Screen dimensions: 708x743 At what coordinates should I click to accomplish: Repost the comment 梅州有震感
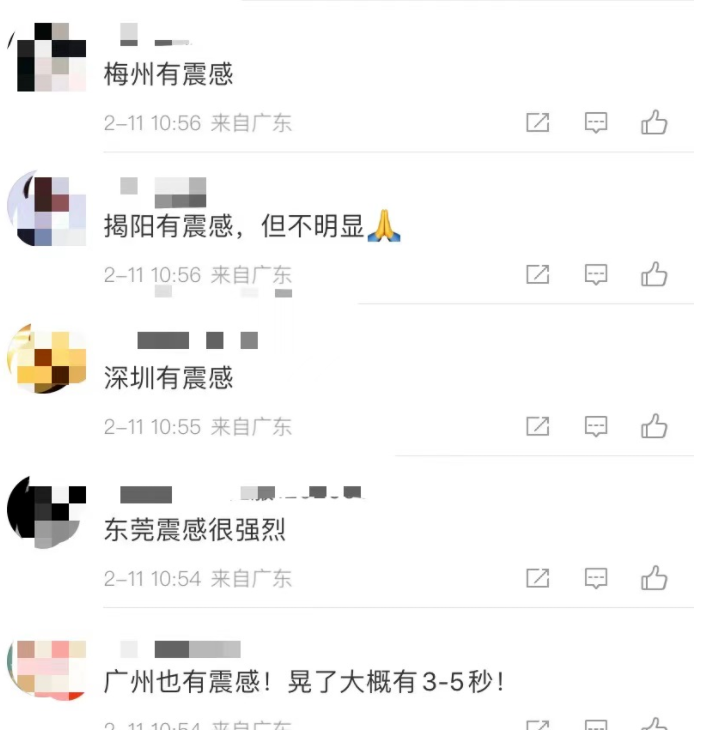pos(538,123)
